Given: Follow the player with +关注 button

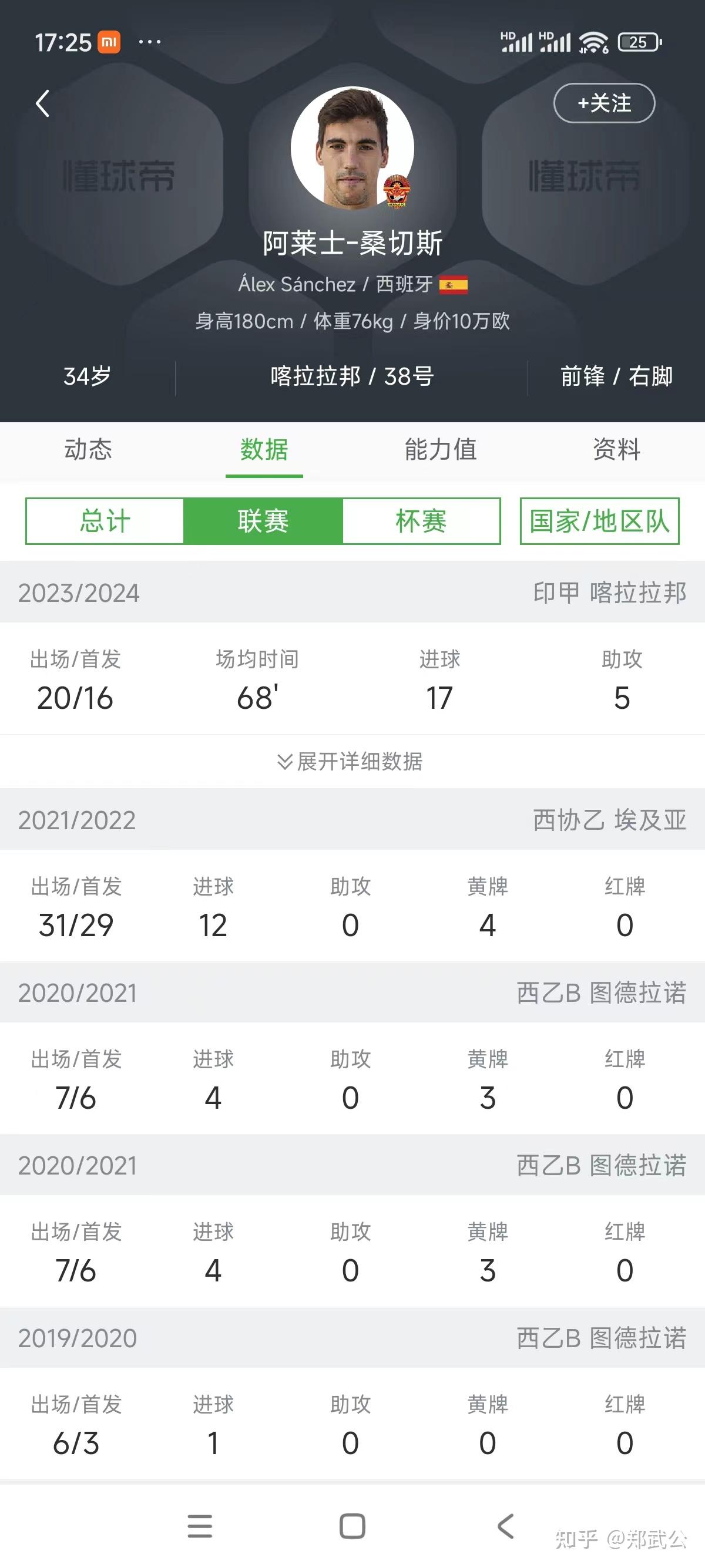Looking at the screenshot, I should (x=604, y=103).
